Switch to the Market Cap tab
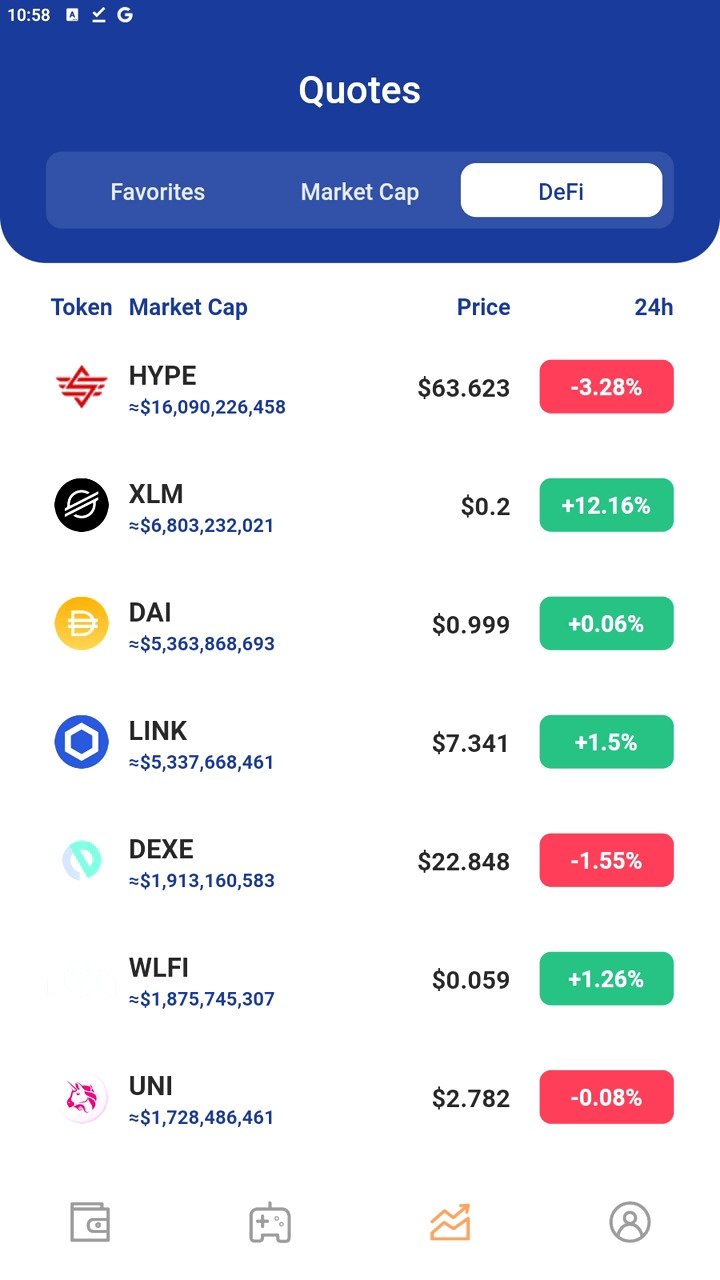This screenshot has height=1280, width=720. 360,191
